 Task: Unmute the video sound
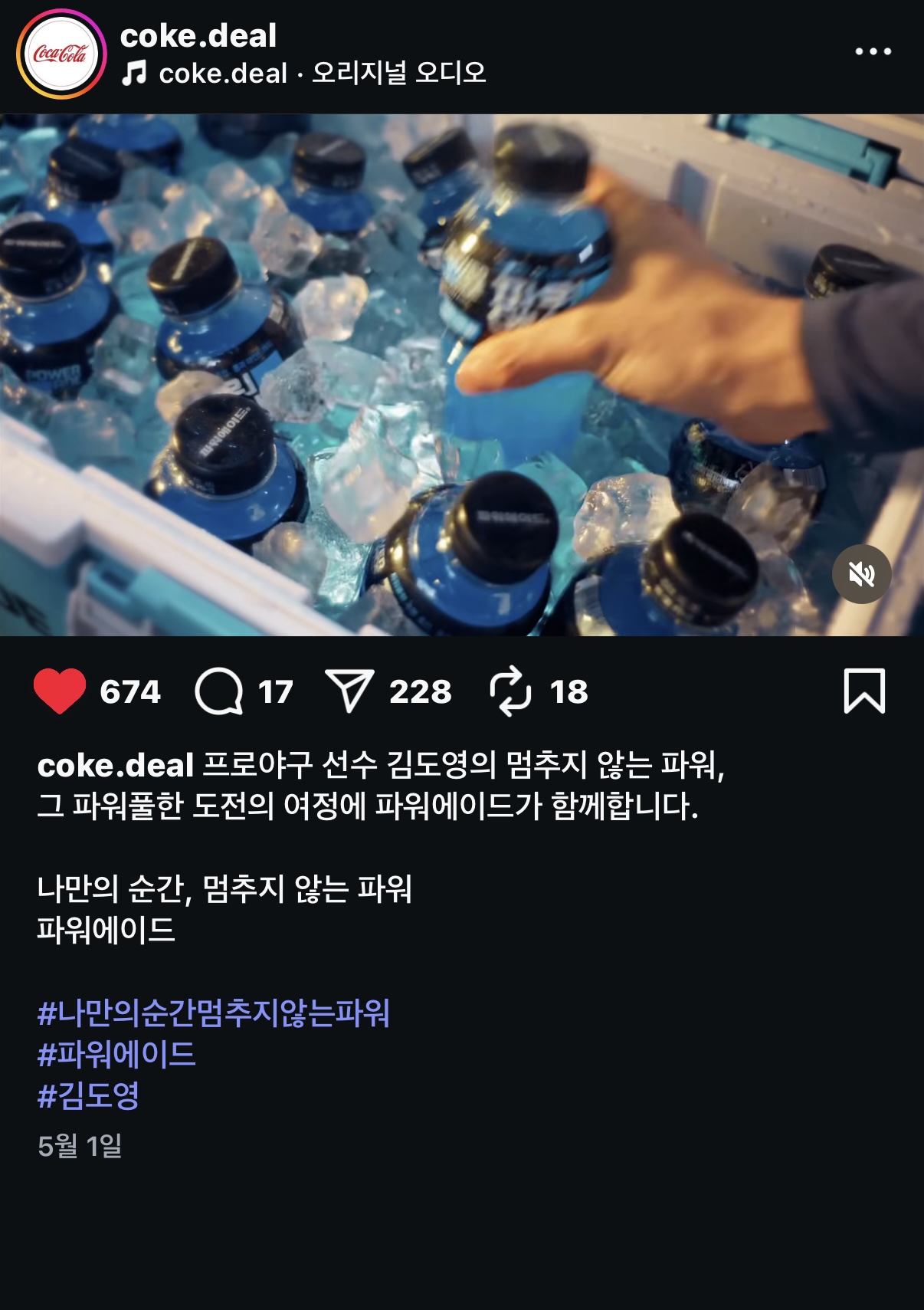[861, 574]
